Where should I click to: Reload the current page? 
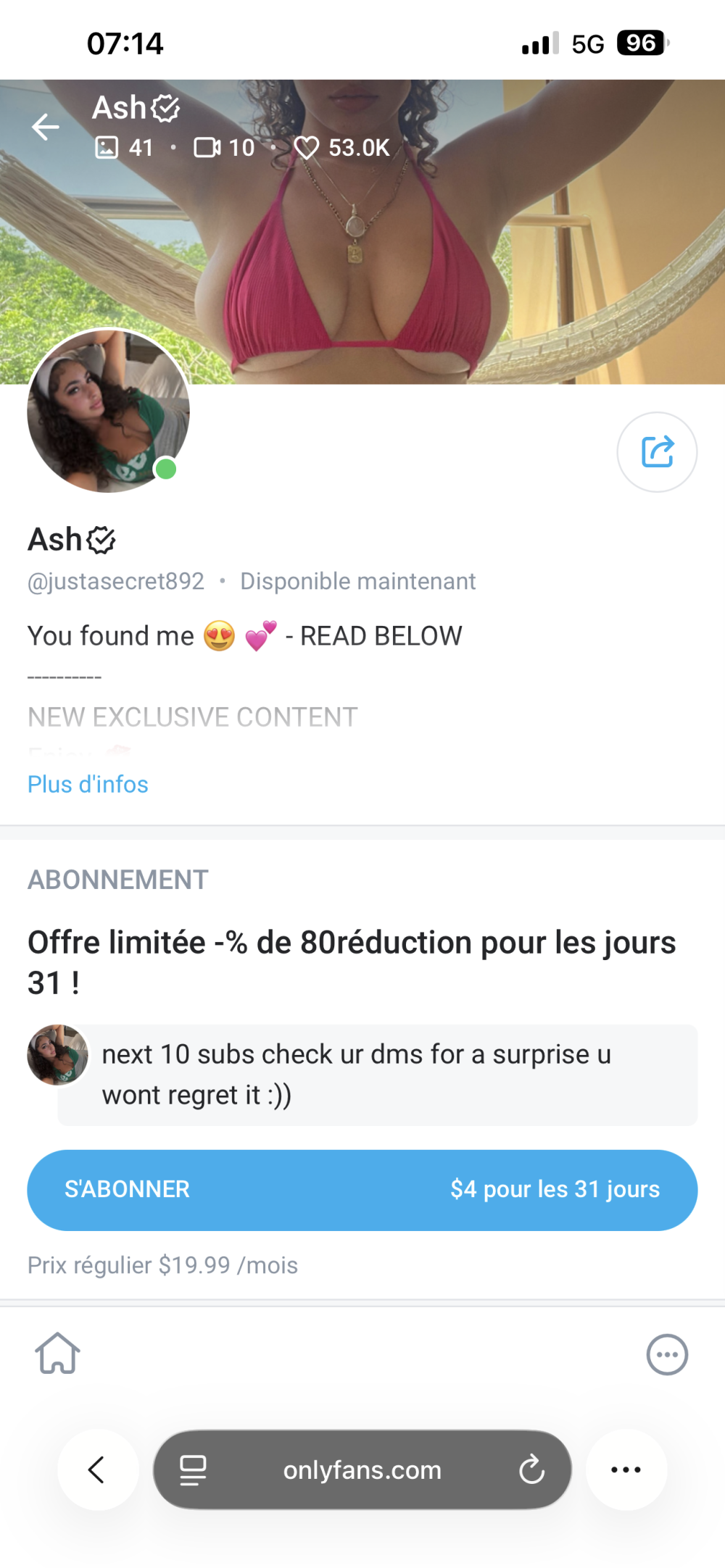coord(531,1469)
